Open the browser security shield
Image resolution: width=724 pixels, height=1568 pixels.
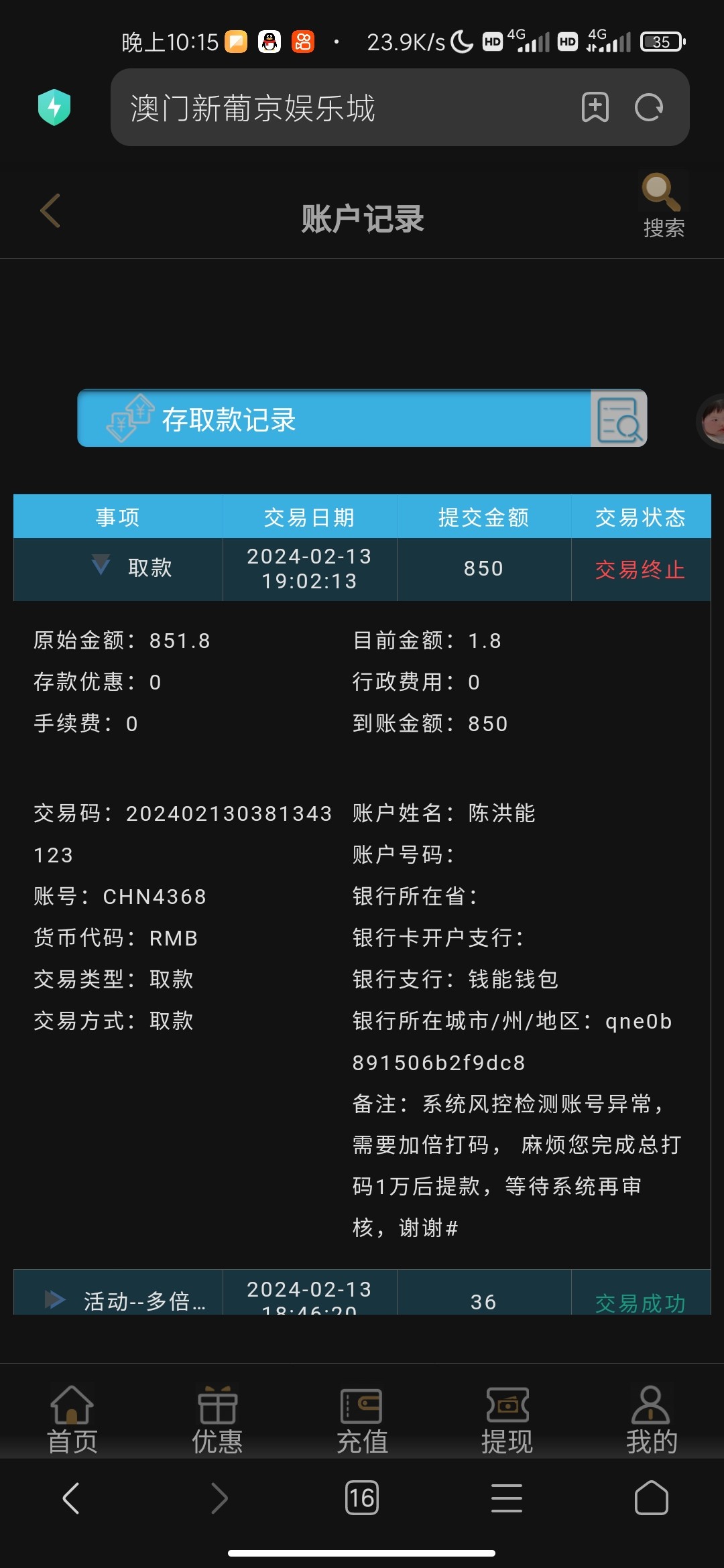click(54, 107)
